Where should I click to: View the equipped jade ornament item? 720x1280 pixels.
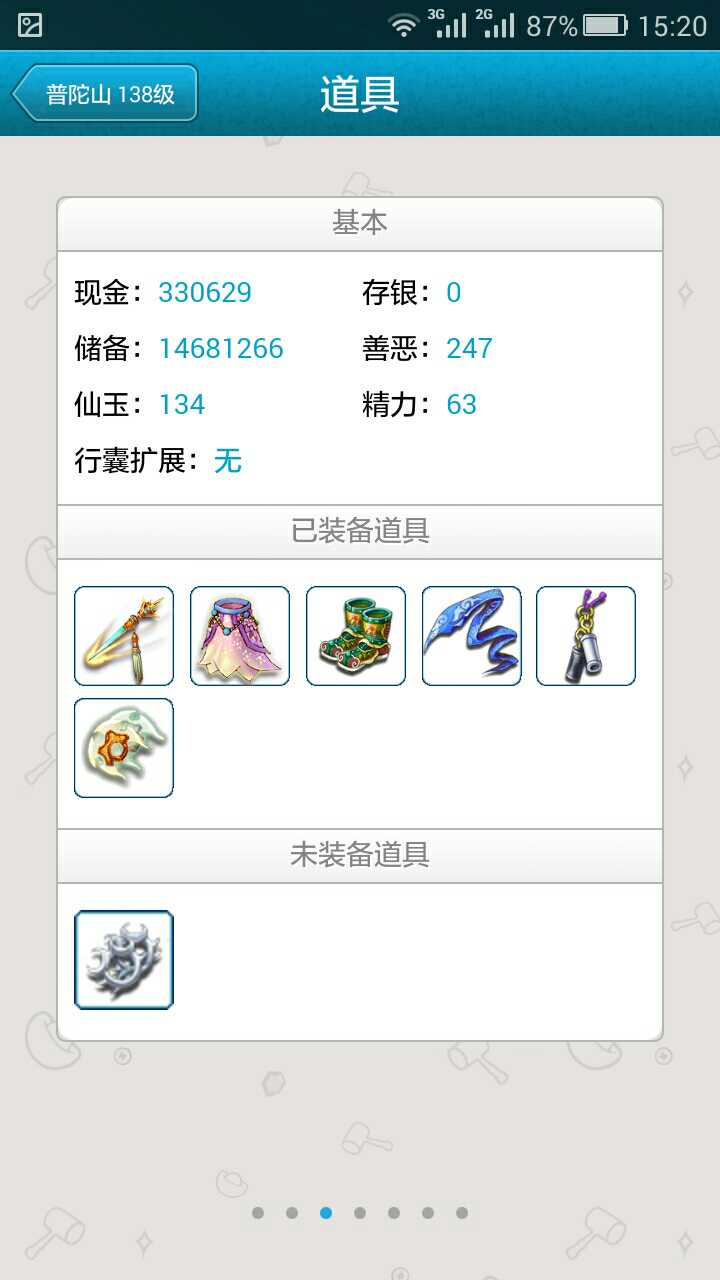124,748
